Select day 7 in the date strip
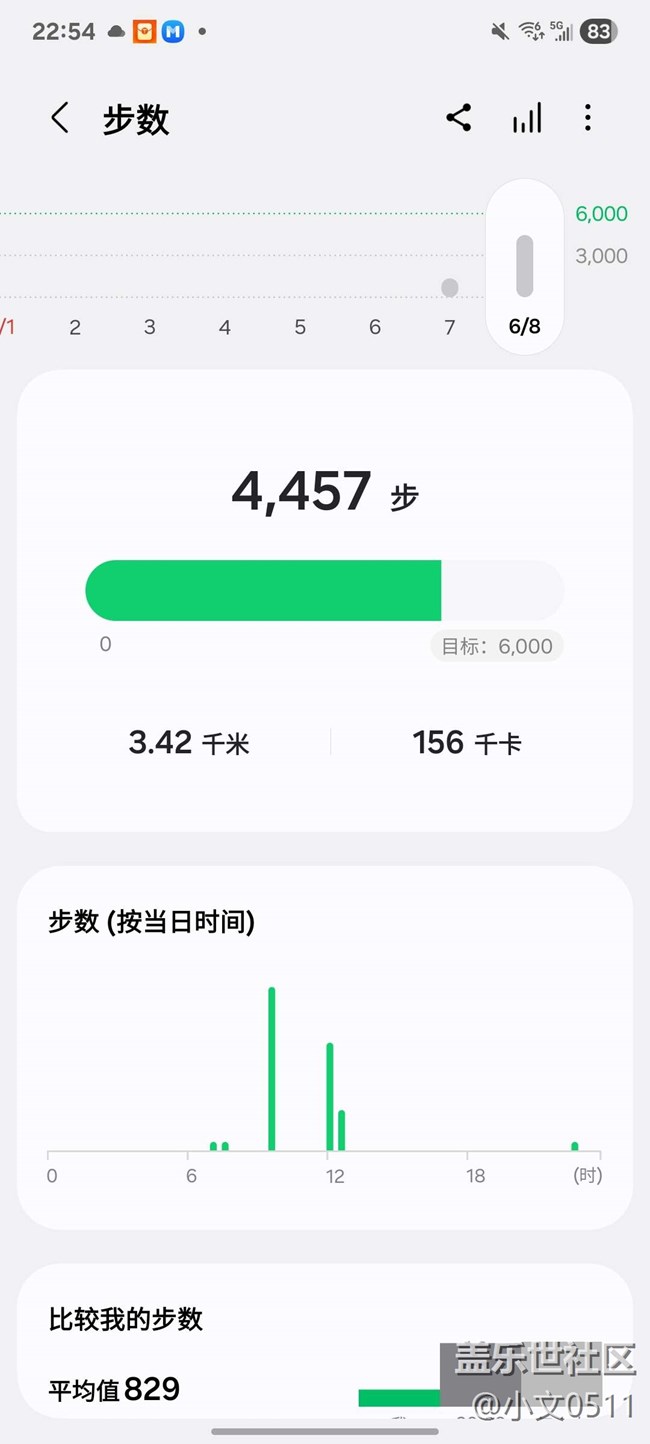The width and height of the screenshot is (650, 1444). [450, 326]
